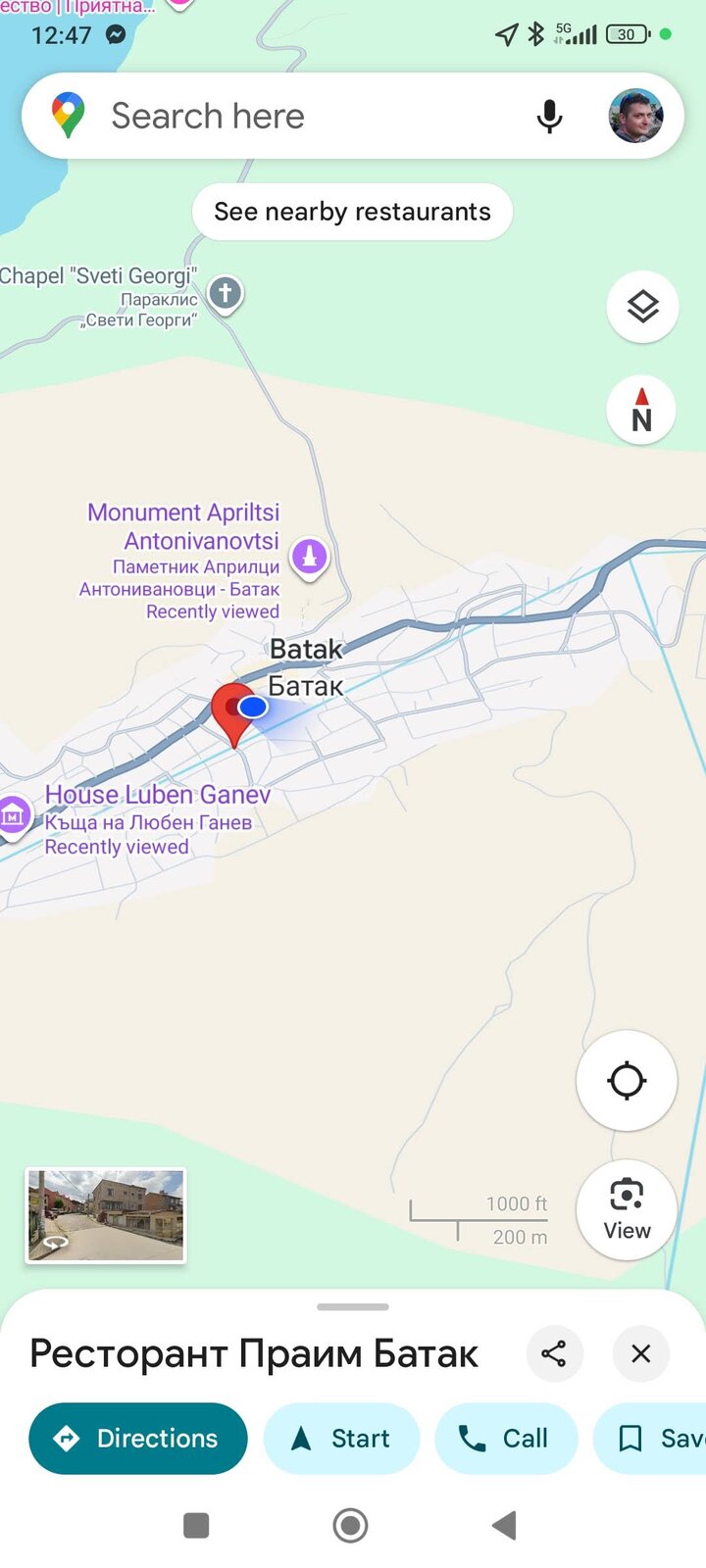Select the Chapel Sveti Georgi marker

[226, 293]
